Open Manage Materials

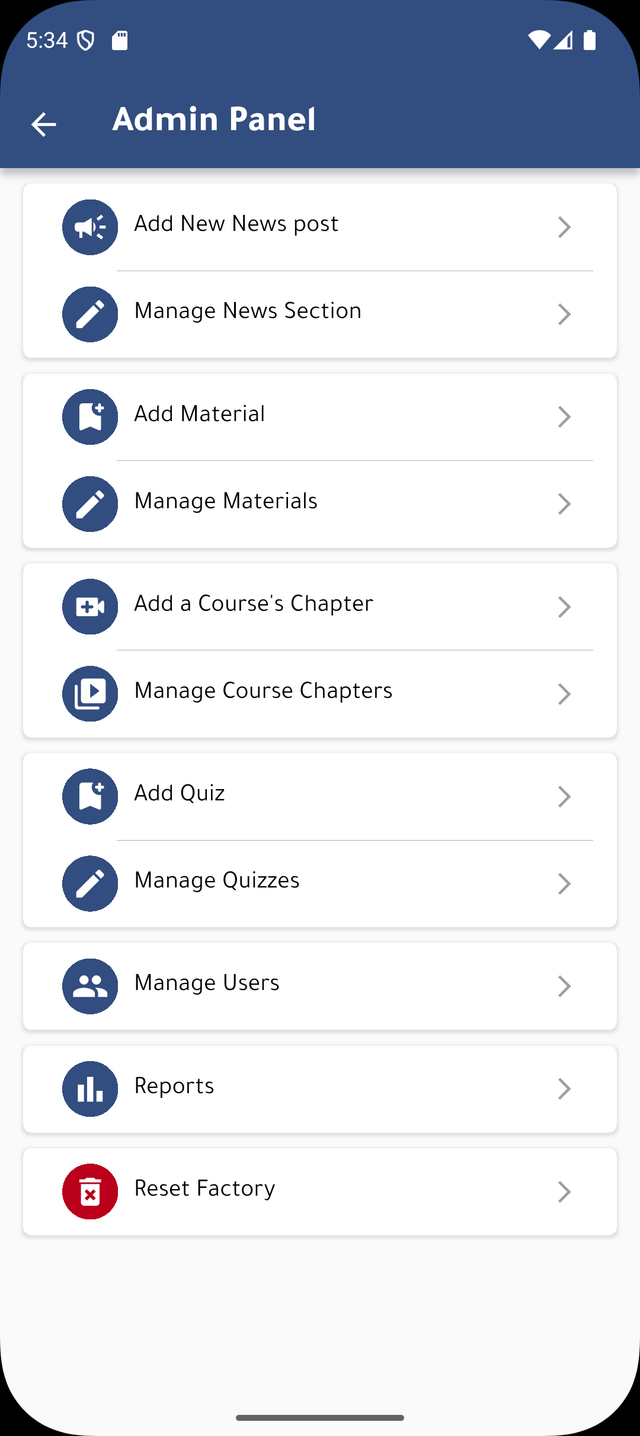320,503
